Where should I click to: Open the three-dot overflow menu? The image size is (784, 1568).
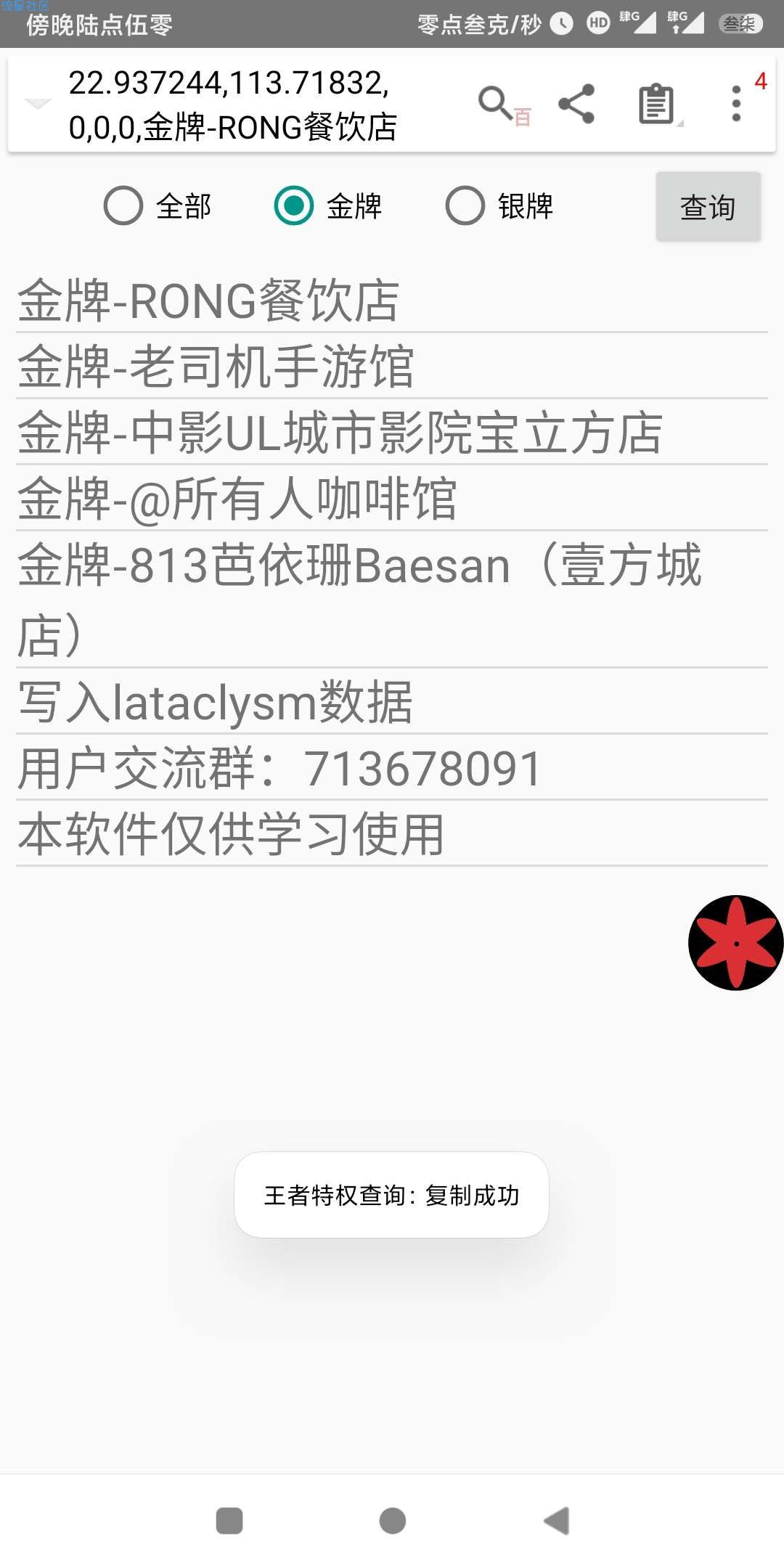(x=736, y=104)
